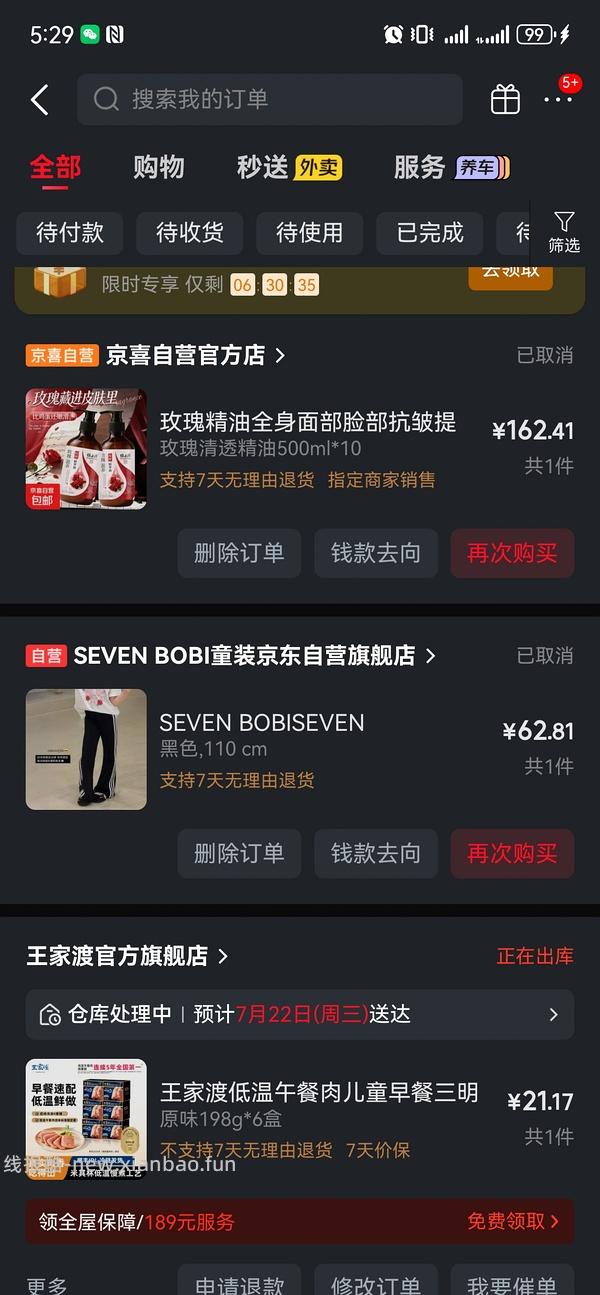Switch to the 服务 tab

[x=452, y=167]
